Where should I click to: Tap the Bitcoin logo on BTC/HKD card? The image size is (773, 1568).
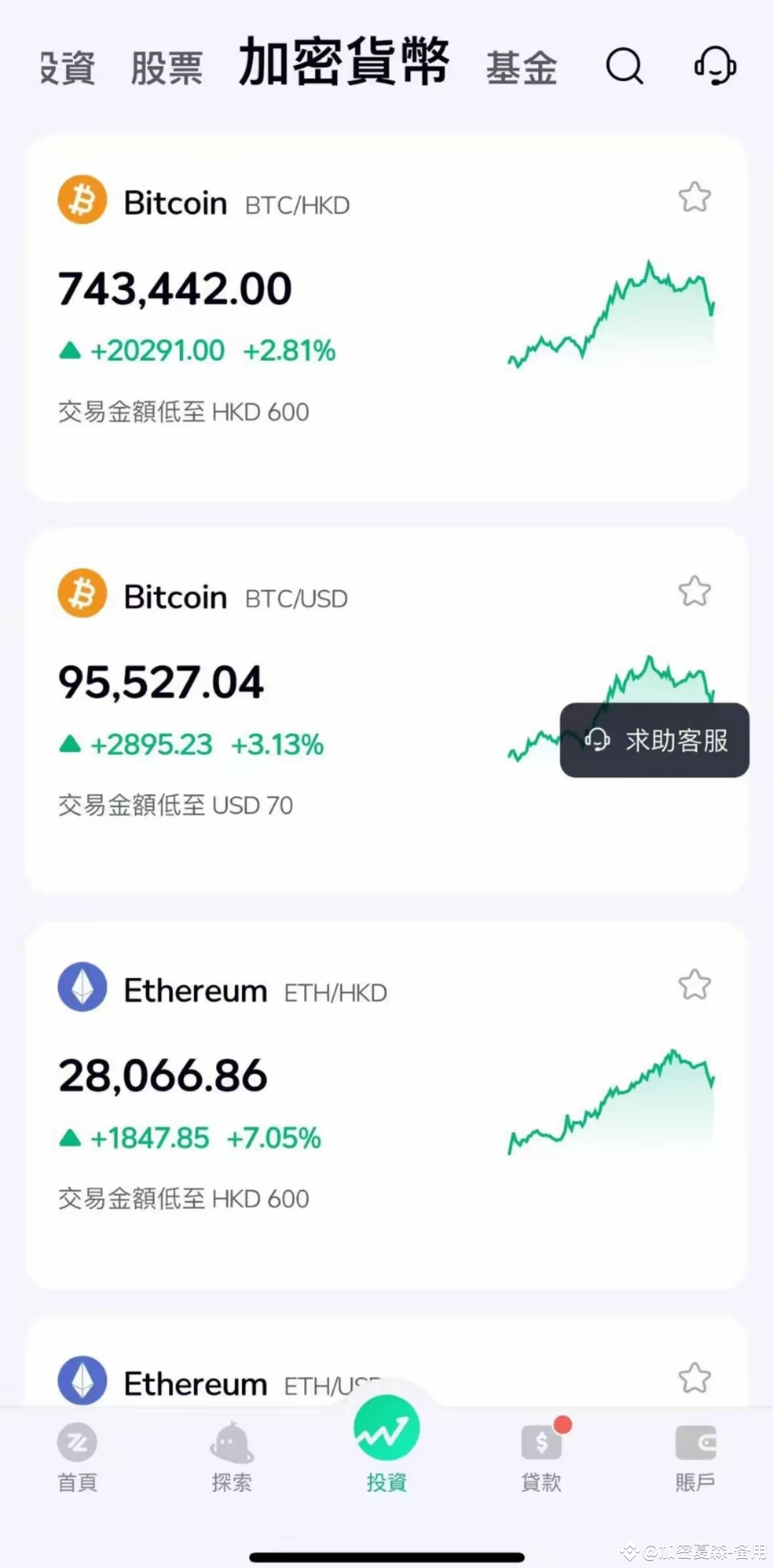pos(81,200)
